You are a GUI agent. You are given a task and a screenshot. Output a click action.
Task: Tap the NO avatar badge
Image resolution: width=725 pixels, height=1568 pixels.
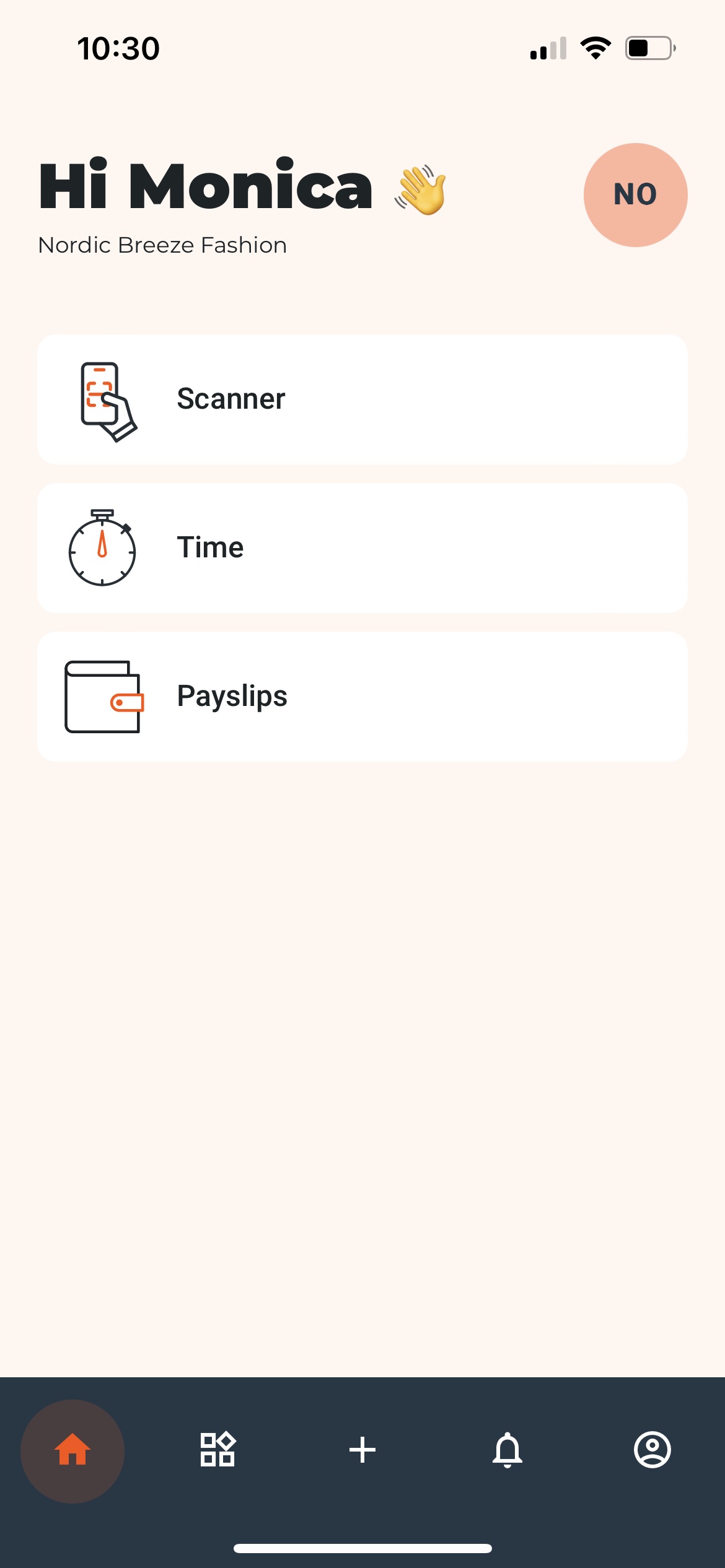635,195
